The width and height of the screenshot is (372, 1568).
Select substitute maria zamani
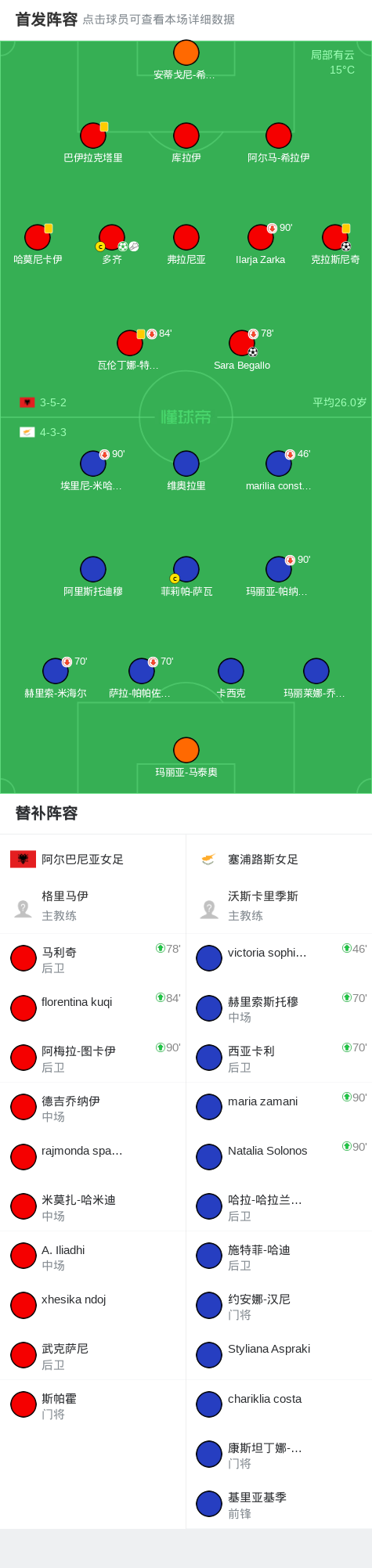279,1107
